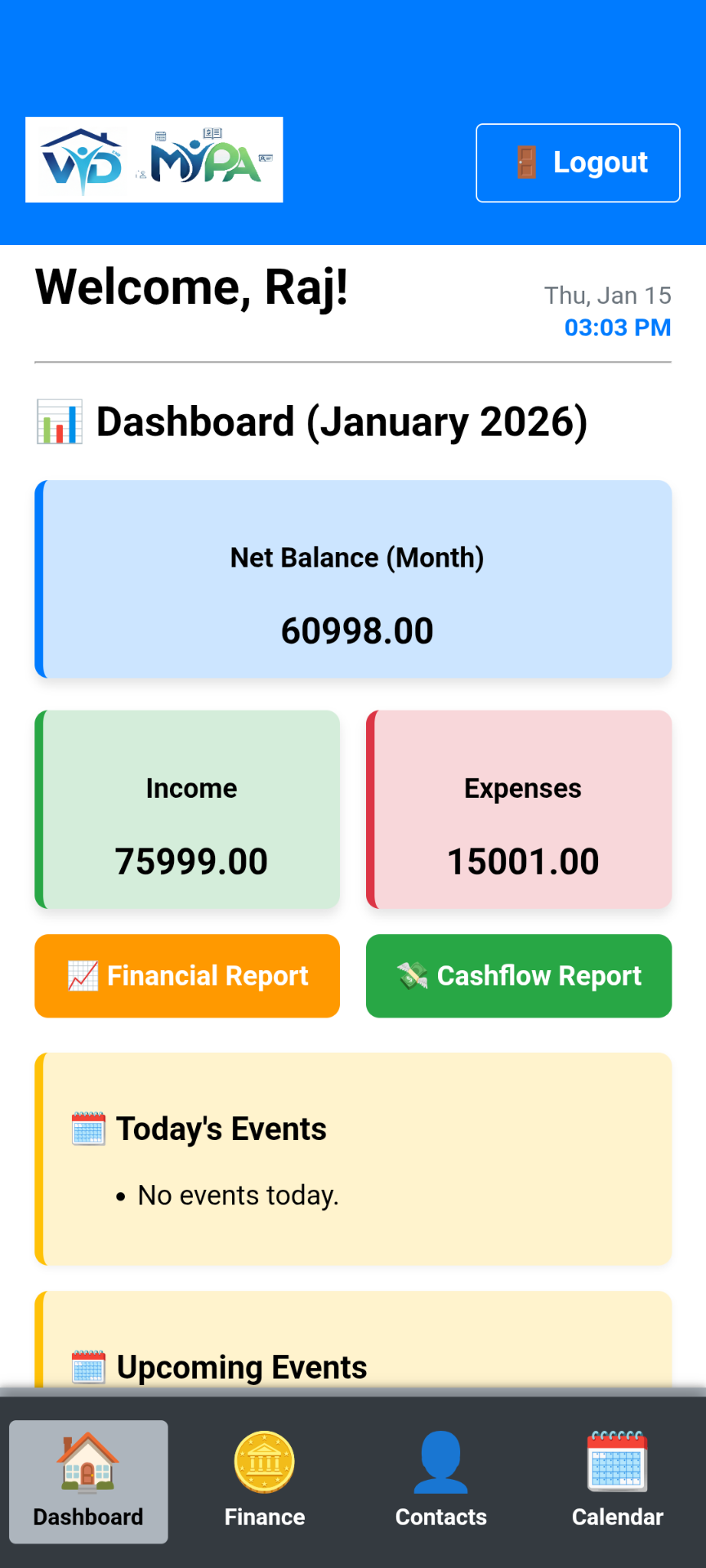Select the Finance coin icon in bottom navigation

264,1462
